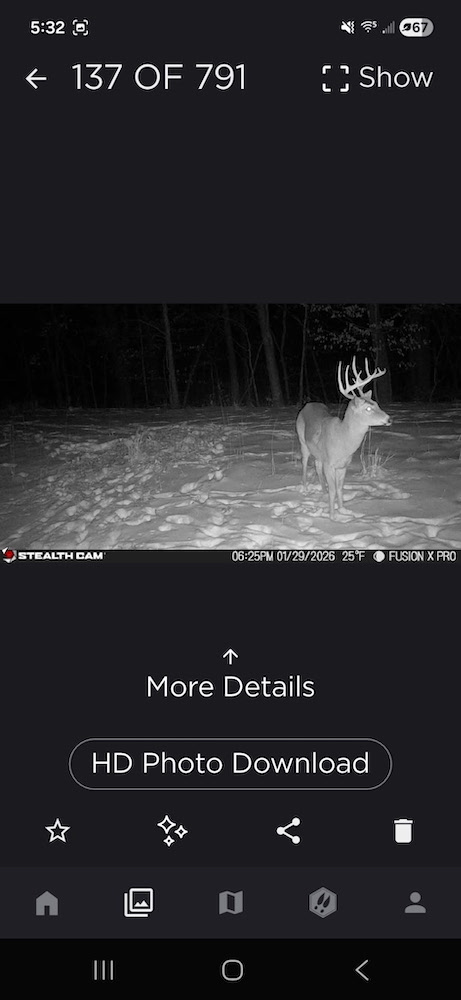Delete this photo with the trash icon

pyautogui.click(x=403, y=831)
